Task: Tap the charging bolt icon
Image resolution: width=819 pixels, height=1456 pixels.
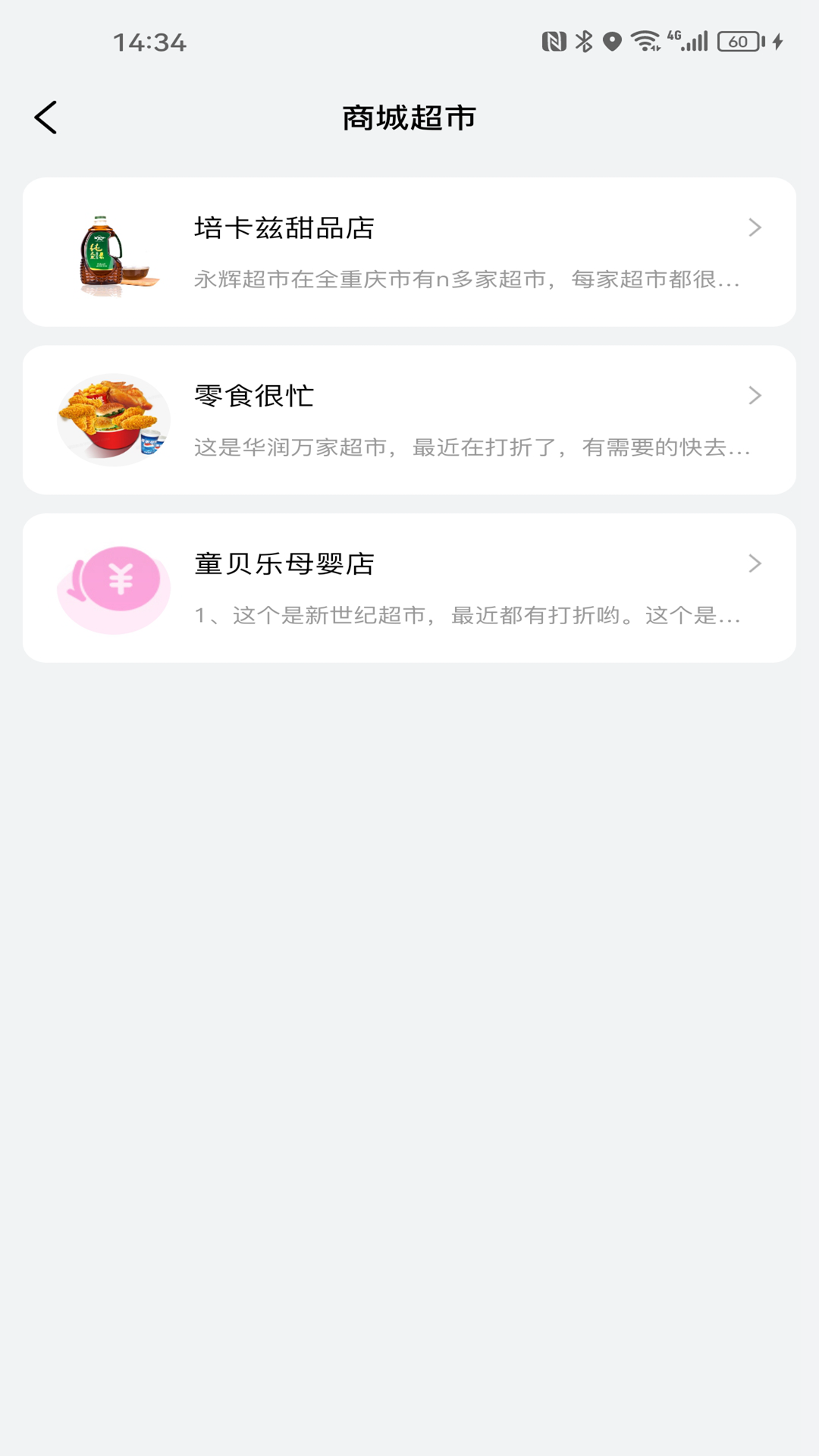Action: (775, 43)
